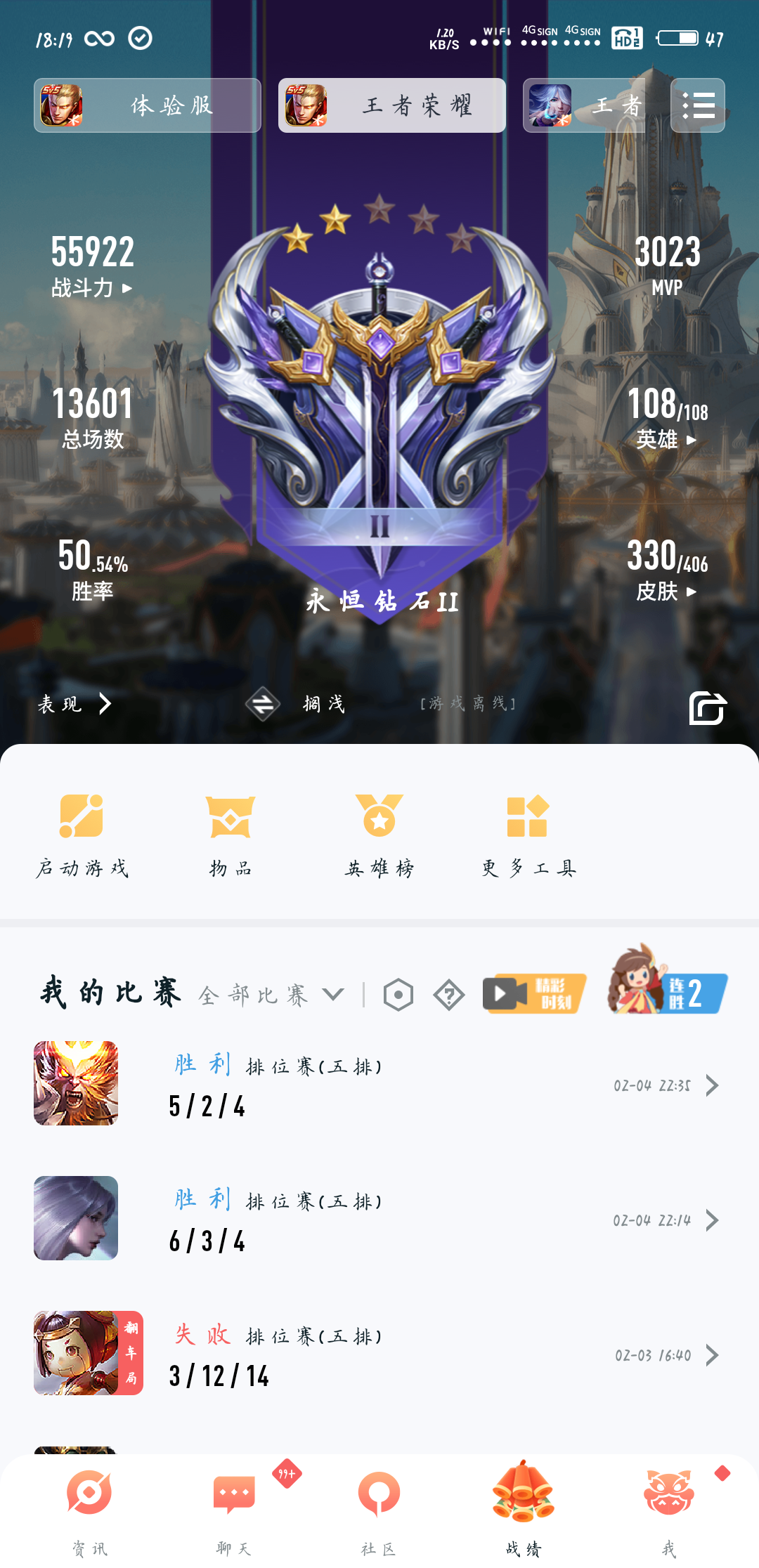
Task: Tap the switch account icon beside 搁浅
Action: pyautogui.click(x=263, y=704)
